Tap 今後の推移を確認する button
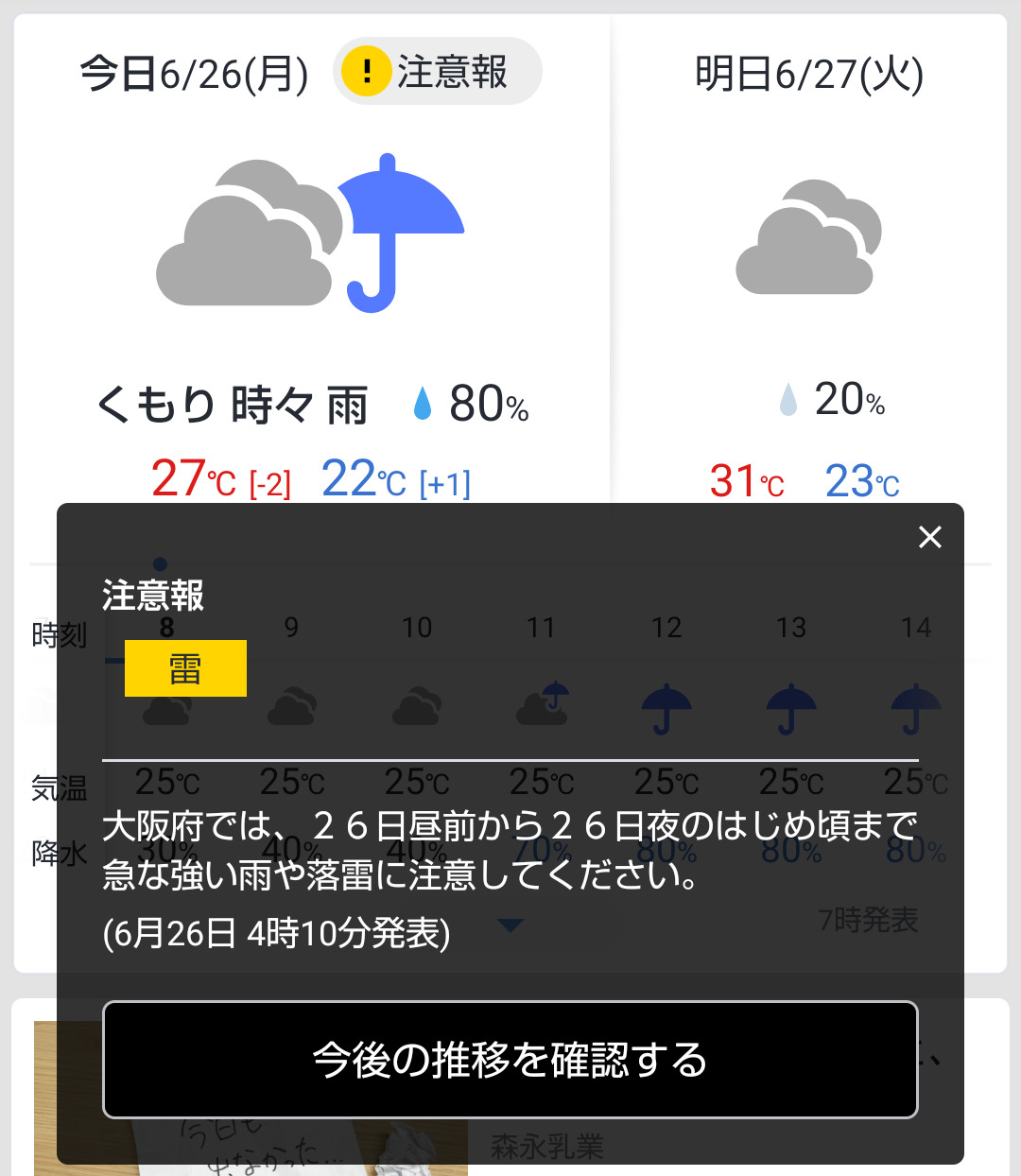This screenshot has width=1021, height=1176. click(510, 1060)
